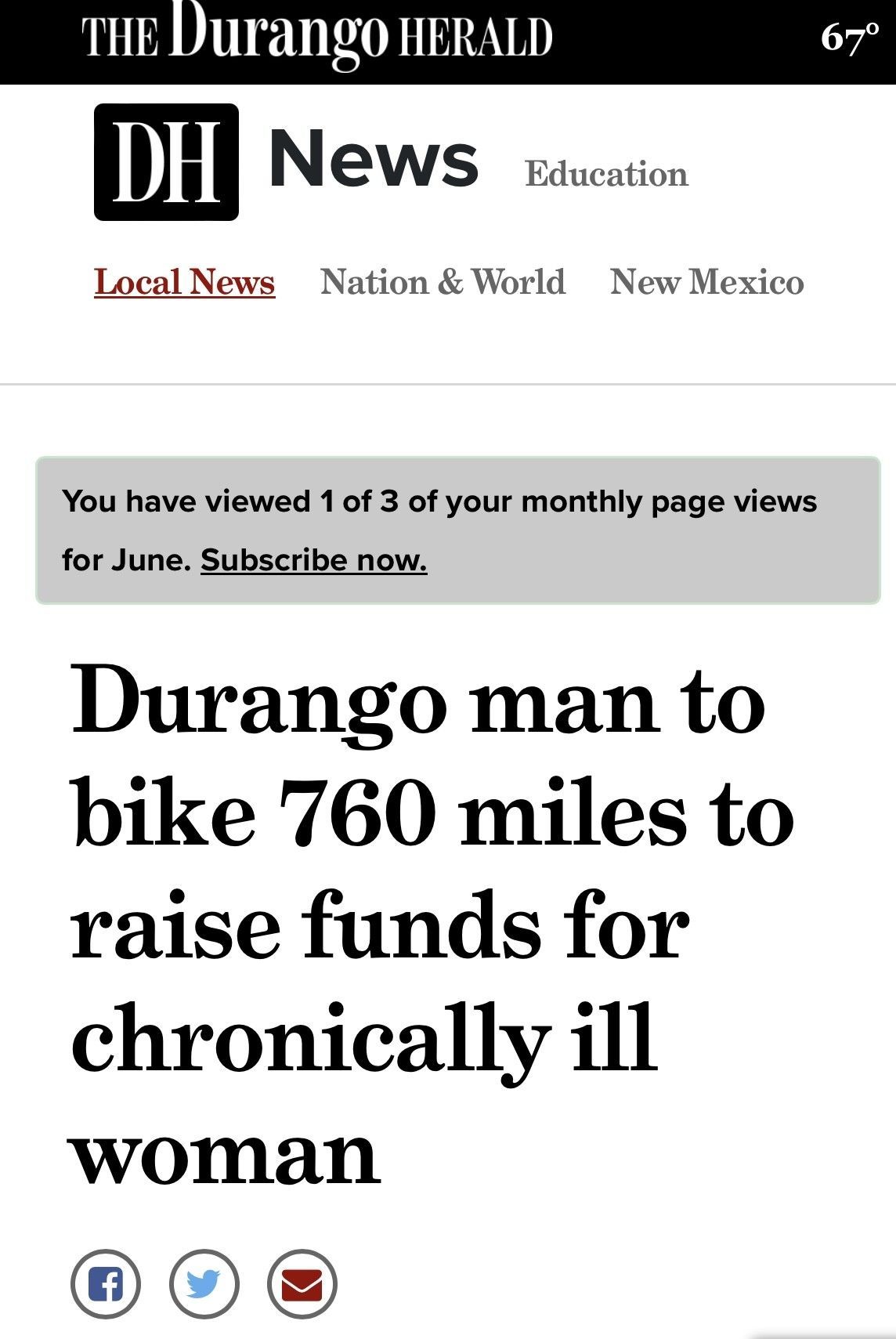Share the article on Twitter
This screenshot has width=896, height=1339.
pyautogui.click(x=204, y=1284)
